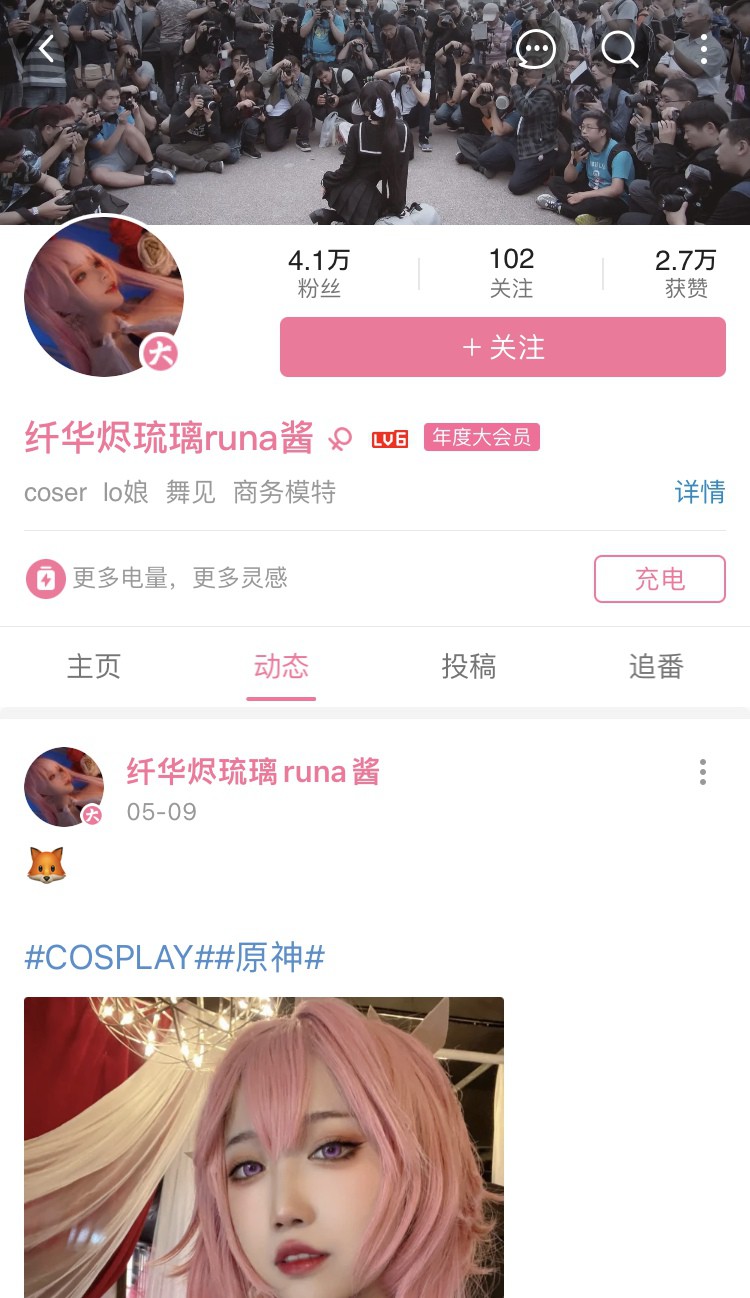The width and height of the screenshot is (750, 1298).
Task: Switch to the 主页 tab
Action: point(94,666)
